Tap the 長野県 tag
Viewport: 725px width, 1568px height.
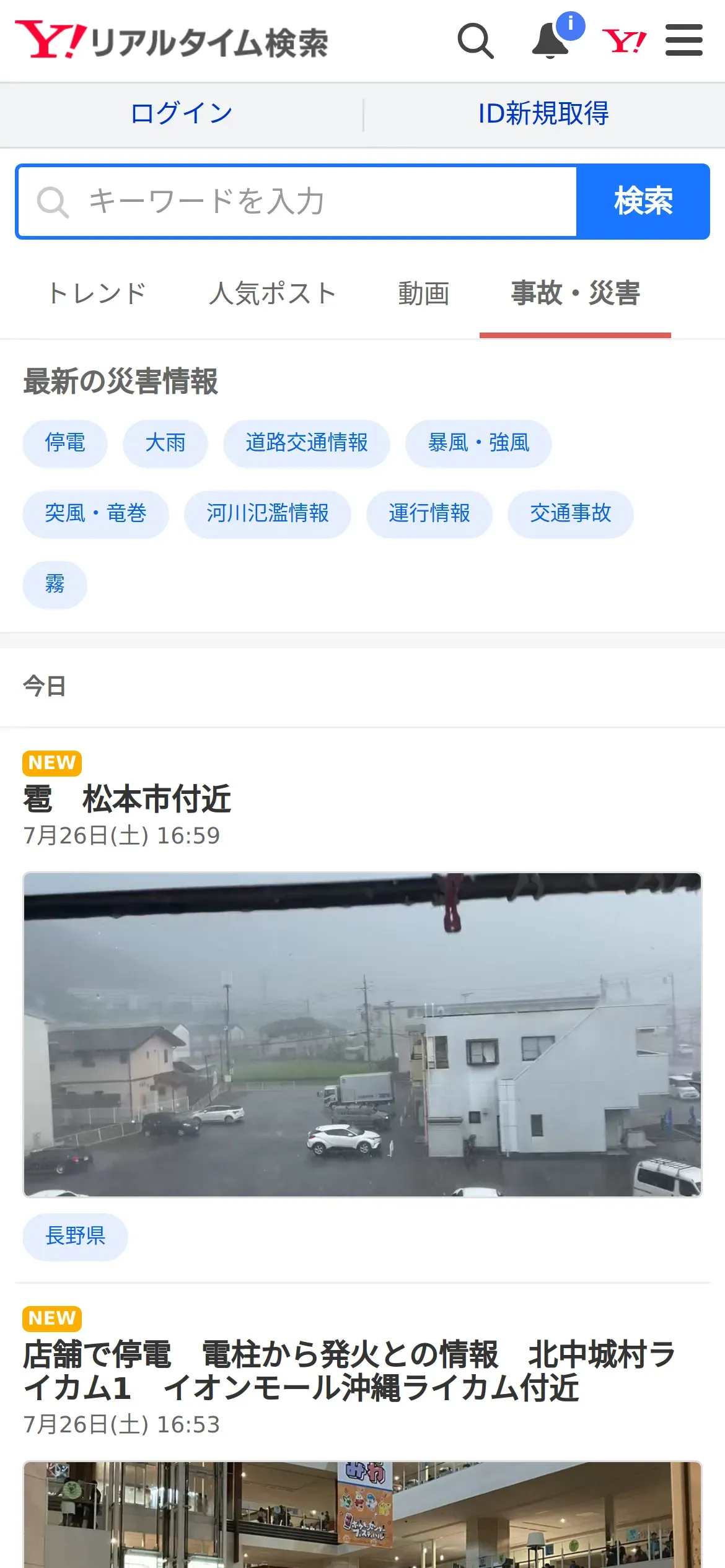(x=76, y=1236)
